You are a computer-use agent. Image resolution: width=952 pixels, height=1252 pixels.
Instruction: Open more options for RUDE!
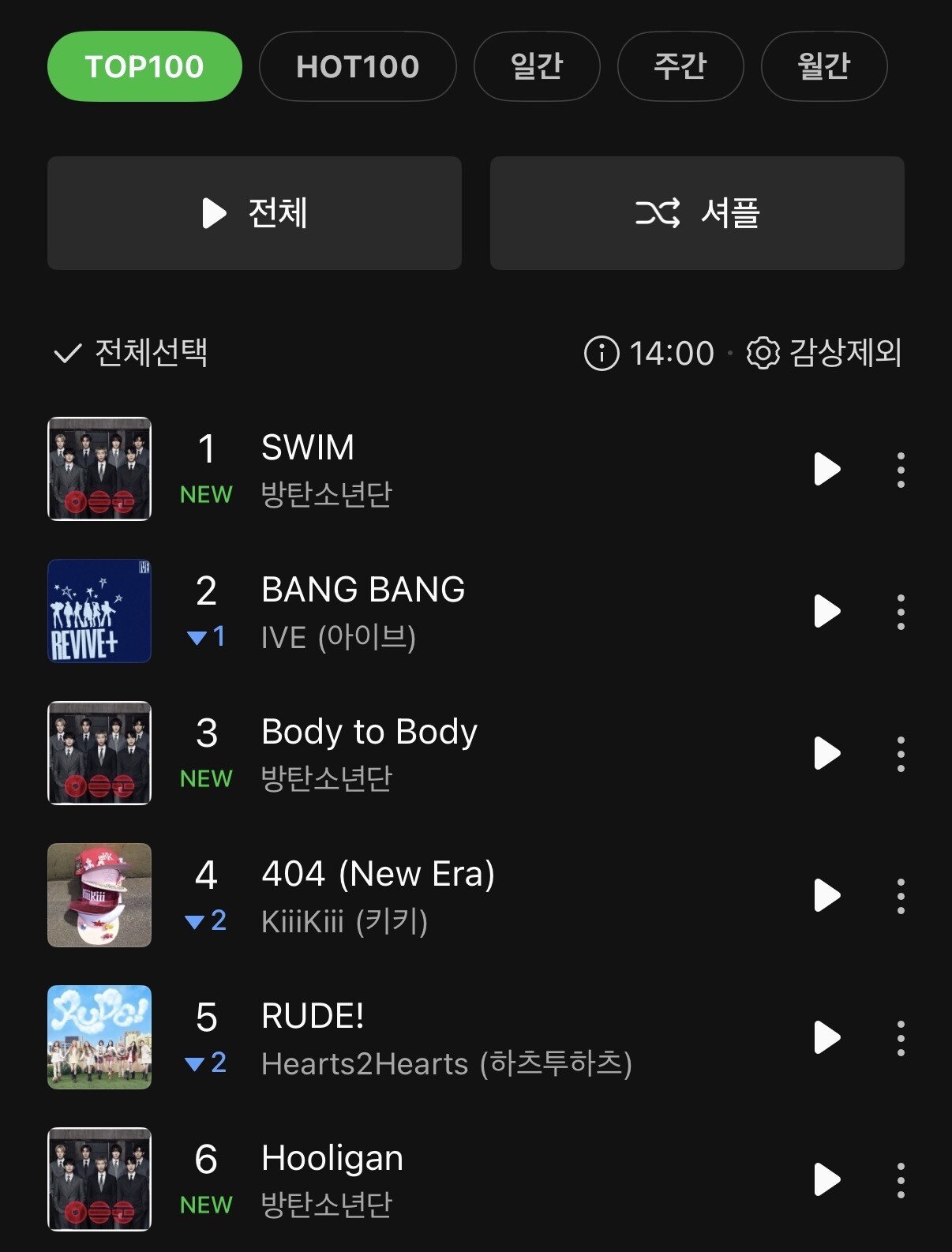pyautogui.click(x=901, y=1038)
